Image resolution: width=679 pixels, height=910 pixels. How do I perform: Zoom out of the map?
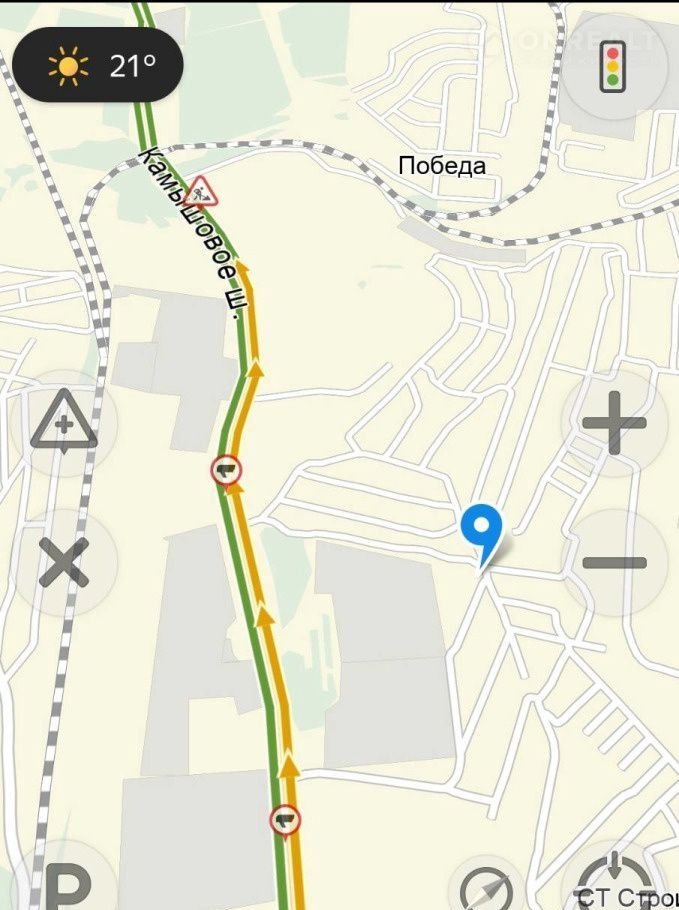(614, 562)
